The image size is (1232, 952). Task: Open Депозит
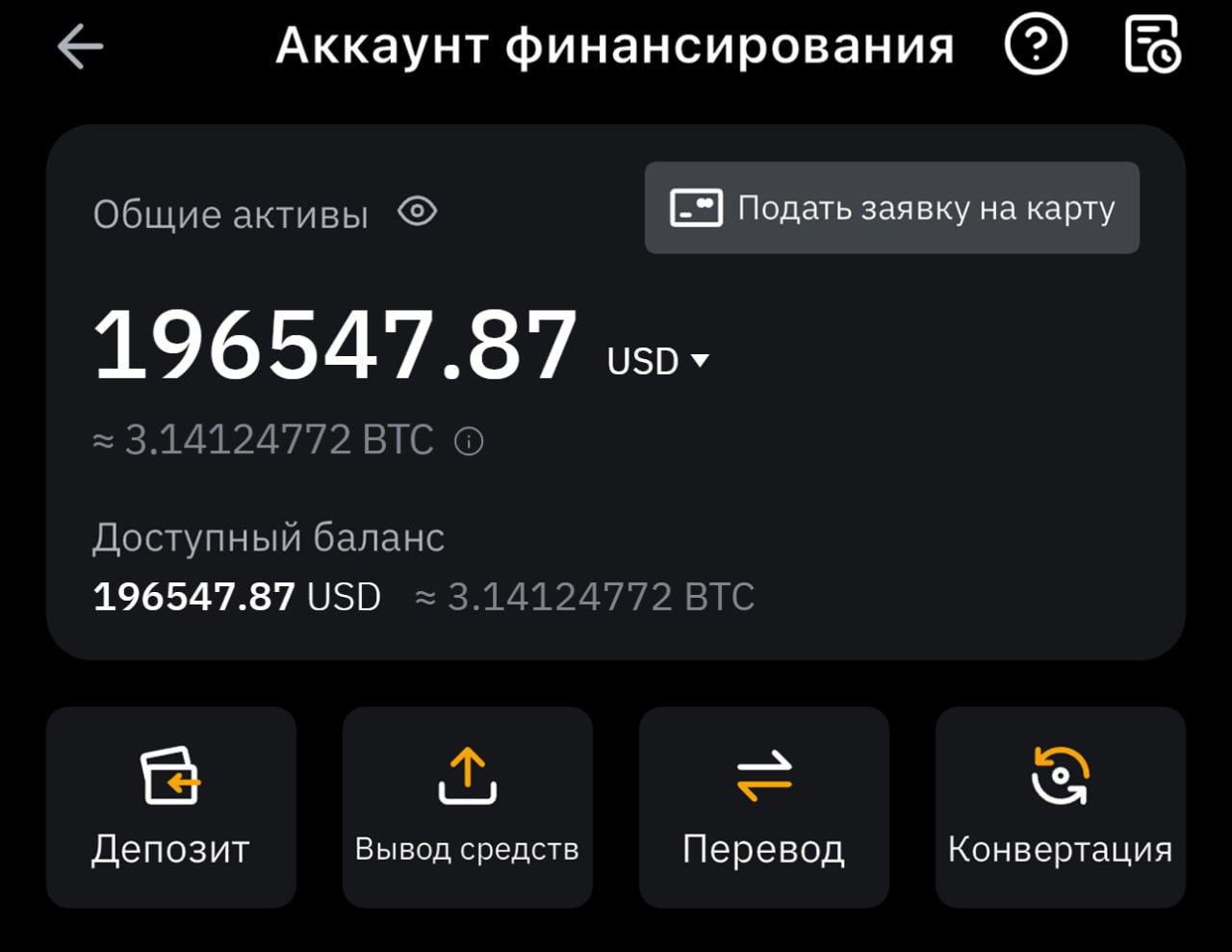(x=171, y=807)
